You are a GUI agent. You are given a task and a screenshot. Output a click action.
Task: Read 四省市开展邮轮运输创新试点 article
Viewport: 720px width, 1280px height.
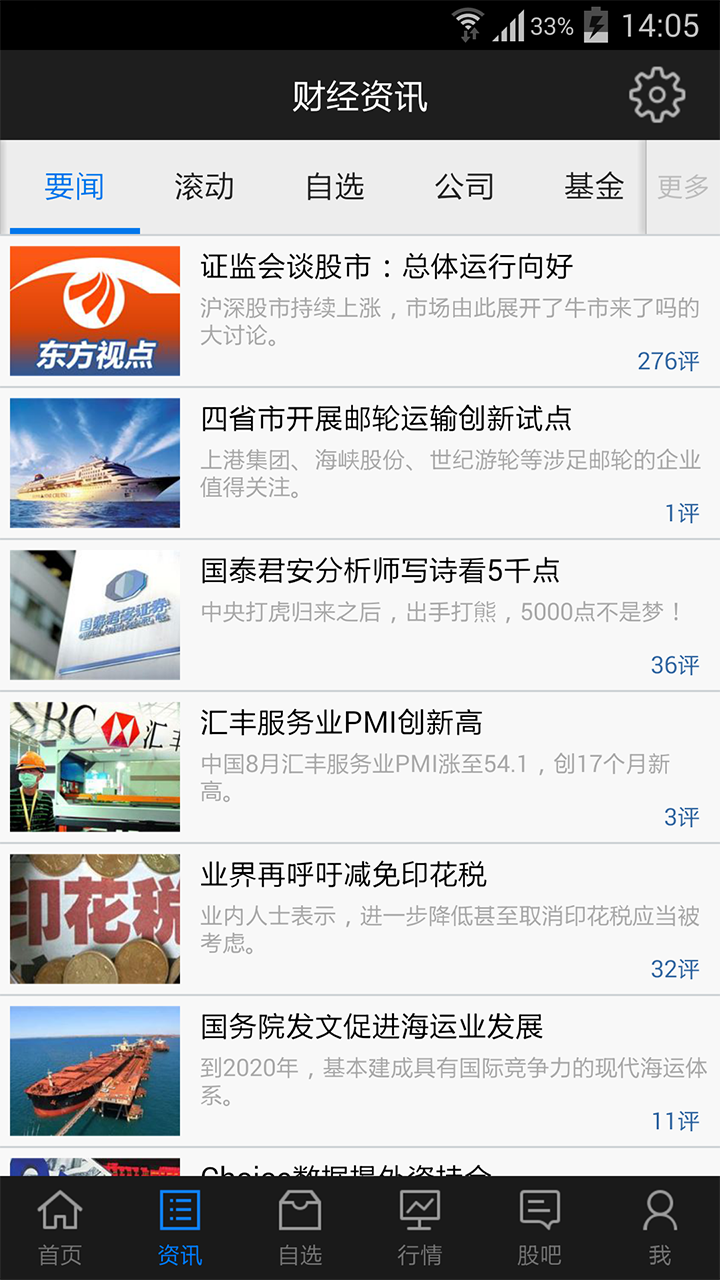click(386, 419)
